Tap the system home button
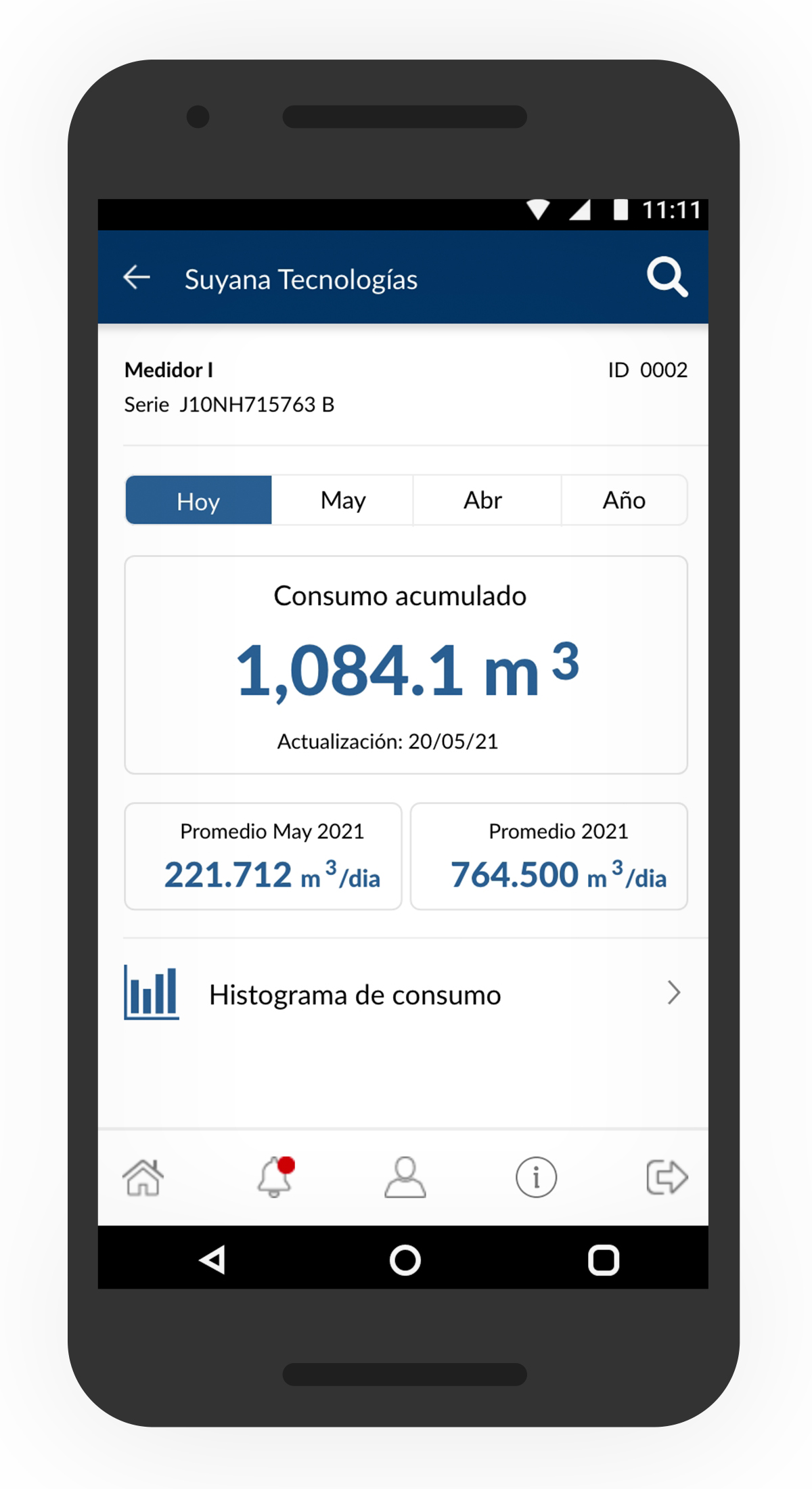 [x=405, y=1260]
